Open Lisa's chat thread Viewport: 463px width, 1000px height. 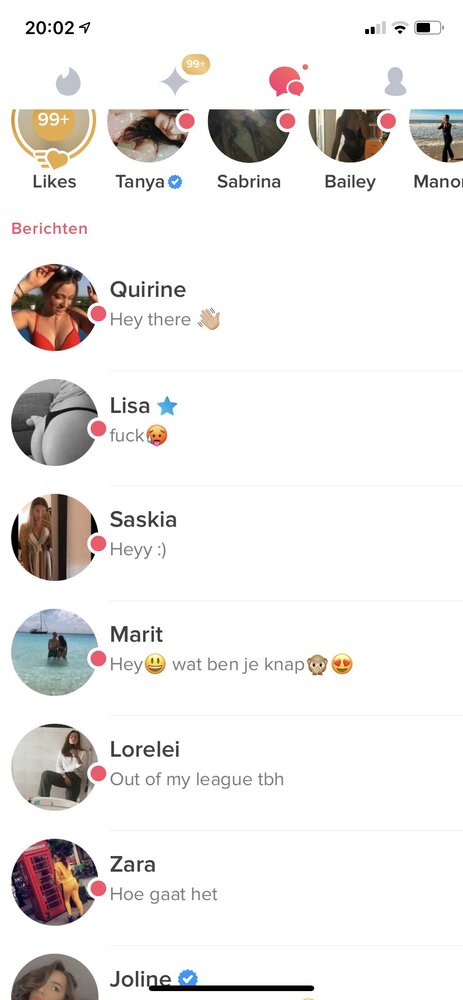click(x=237, y=423)
